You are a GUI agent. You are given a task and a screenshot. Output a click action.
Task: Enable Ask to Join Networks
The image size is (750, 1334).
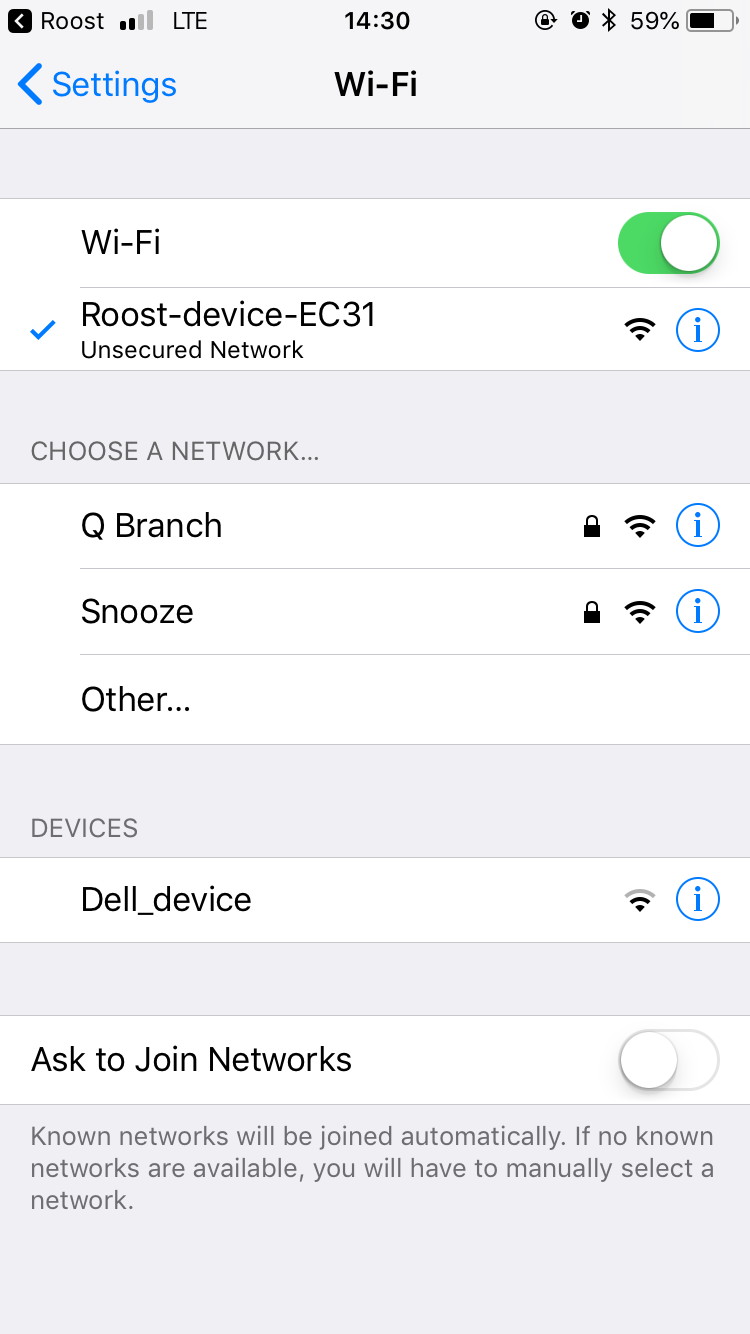[x=669, y=1060]
